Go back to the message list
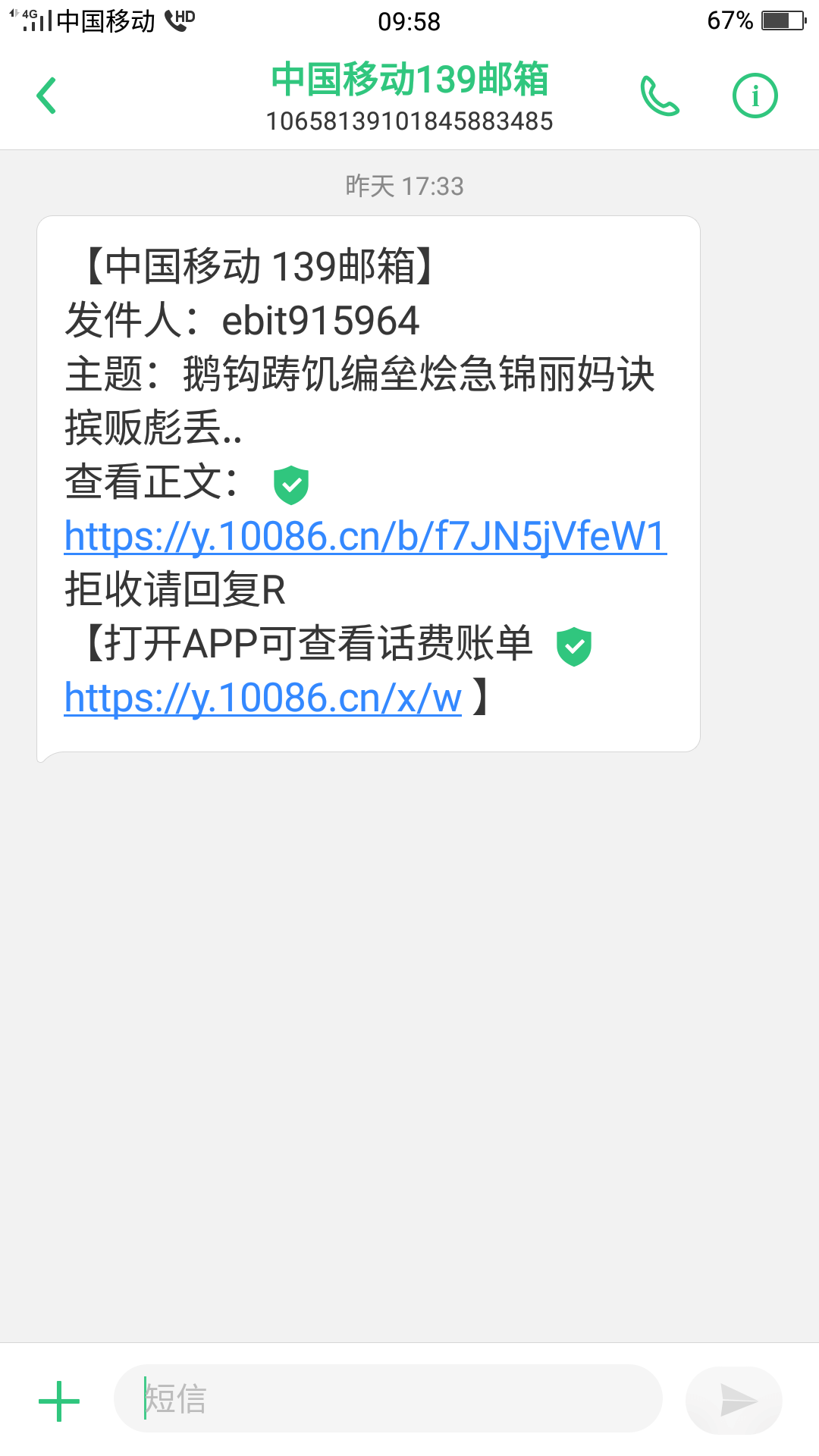 (47, 96)
